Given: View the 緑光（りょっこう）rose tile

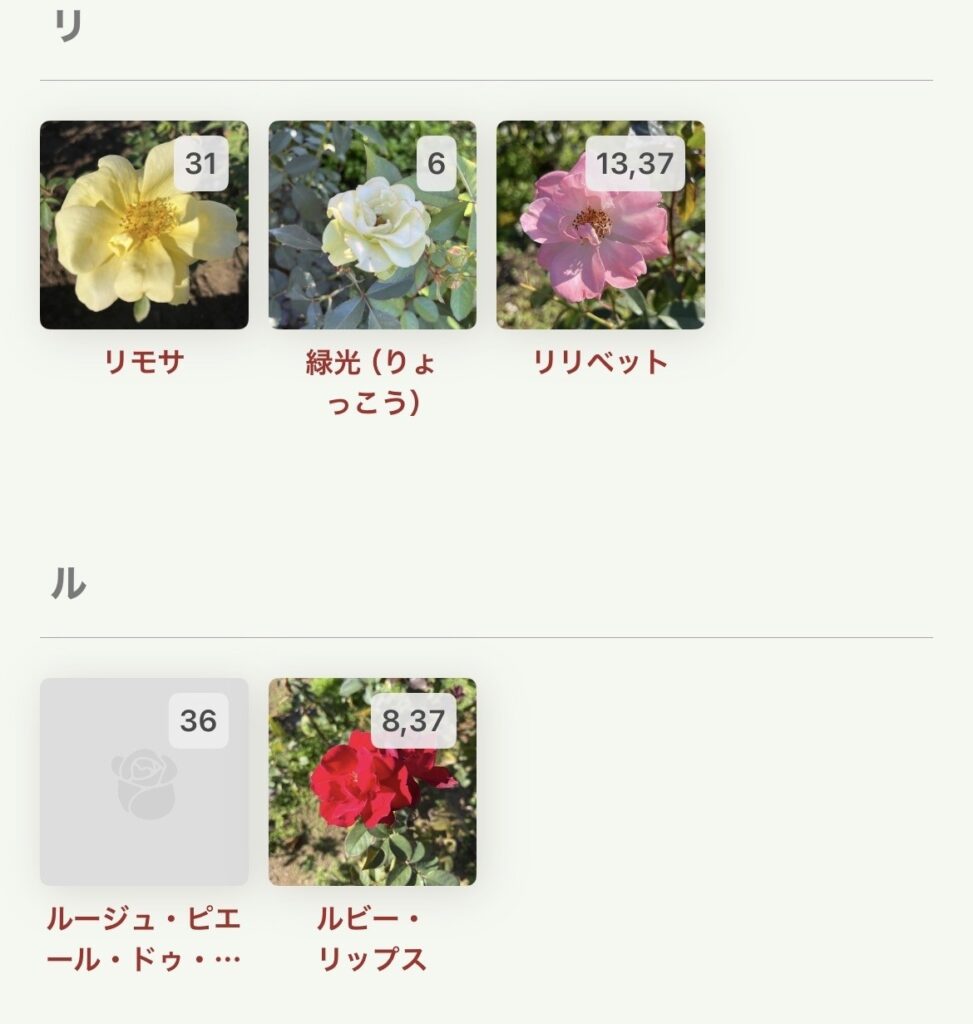Looking at the screenshot, I should coord(372,225).
